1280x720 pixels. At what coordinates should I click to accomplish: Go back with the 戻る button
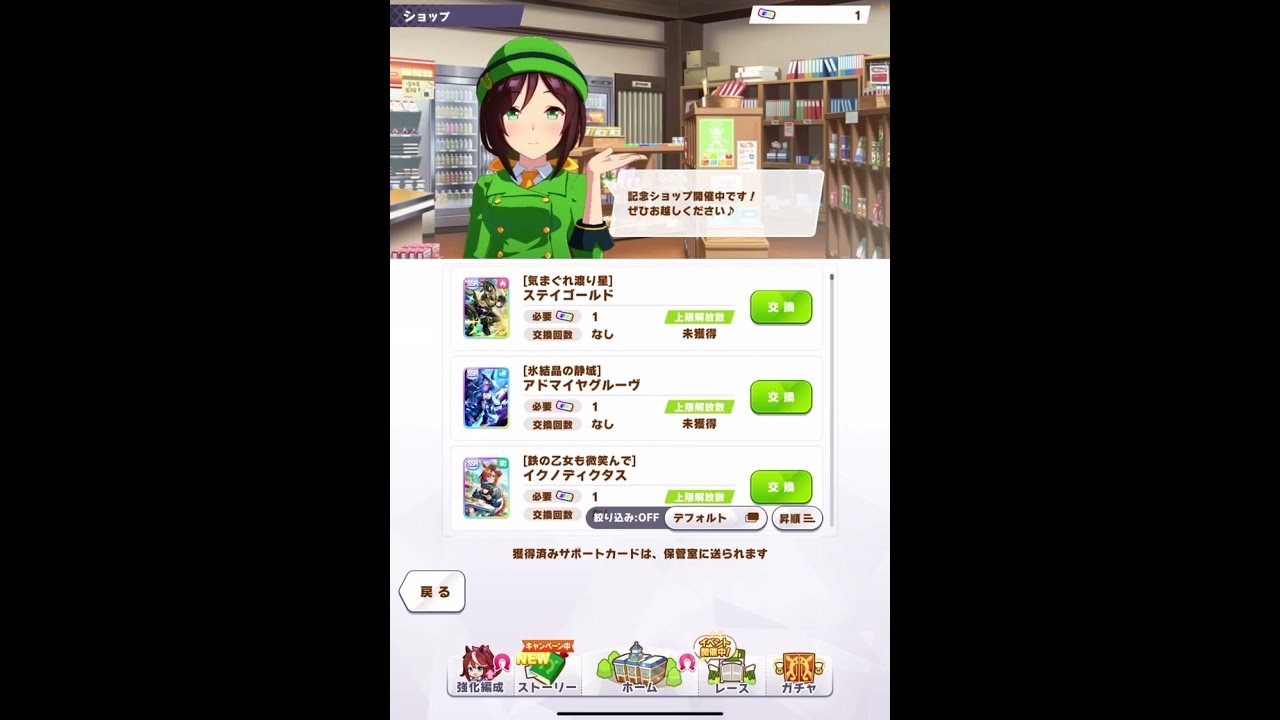(x=433, y=592)
